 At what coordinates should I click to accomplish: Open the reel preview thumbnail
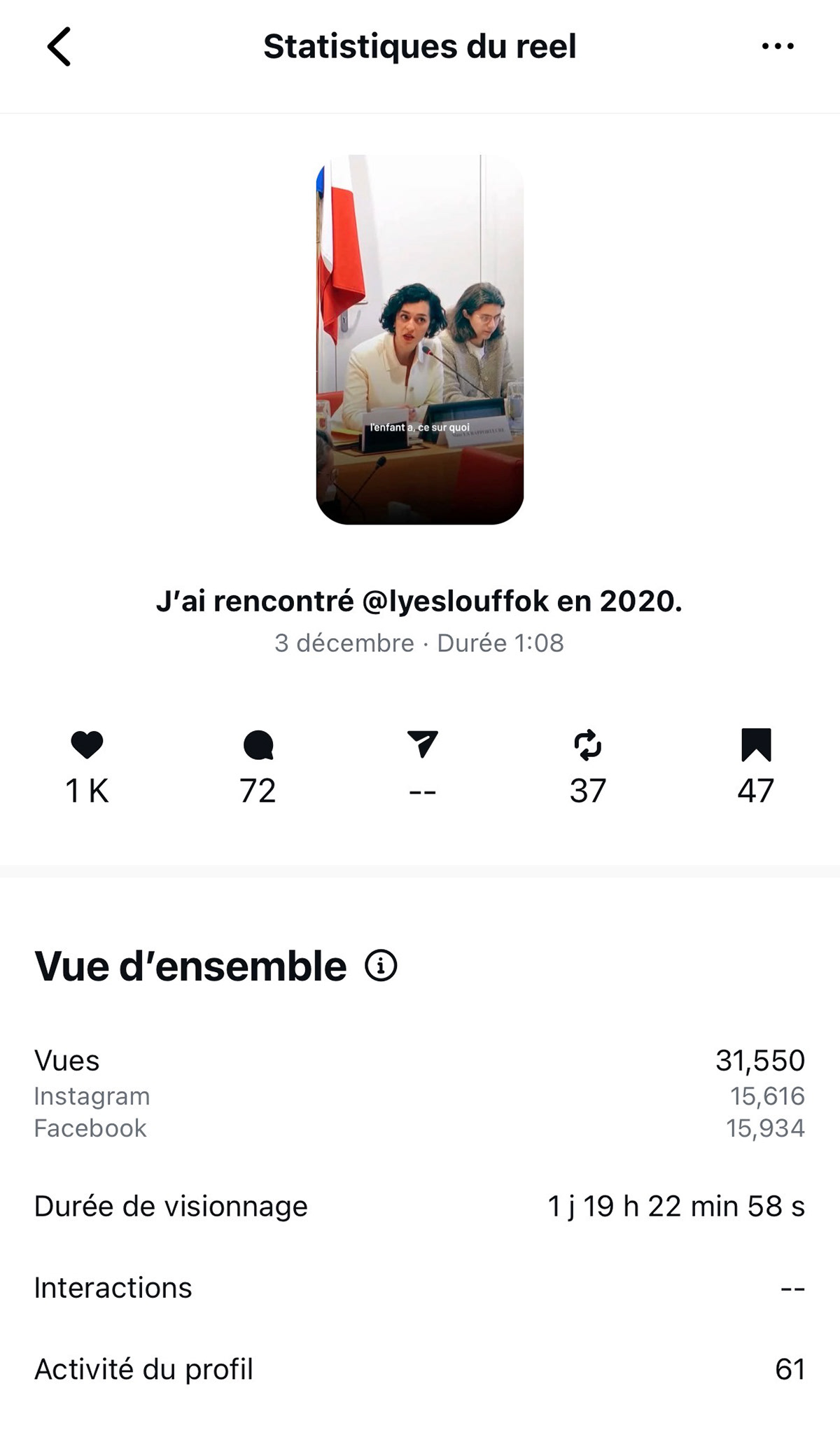(420, 340)
